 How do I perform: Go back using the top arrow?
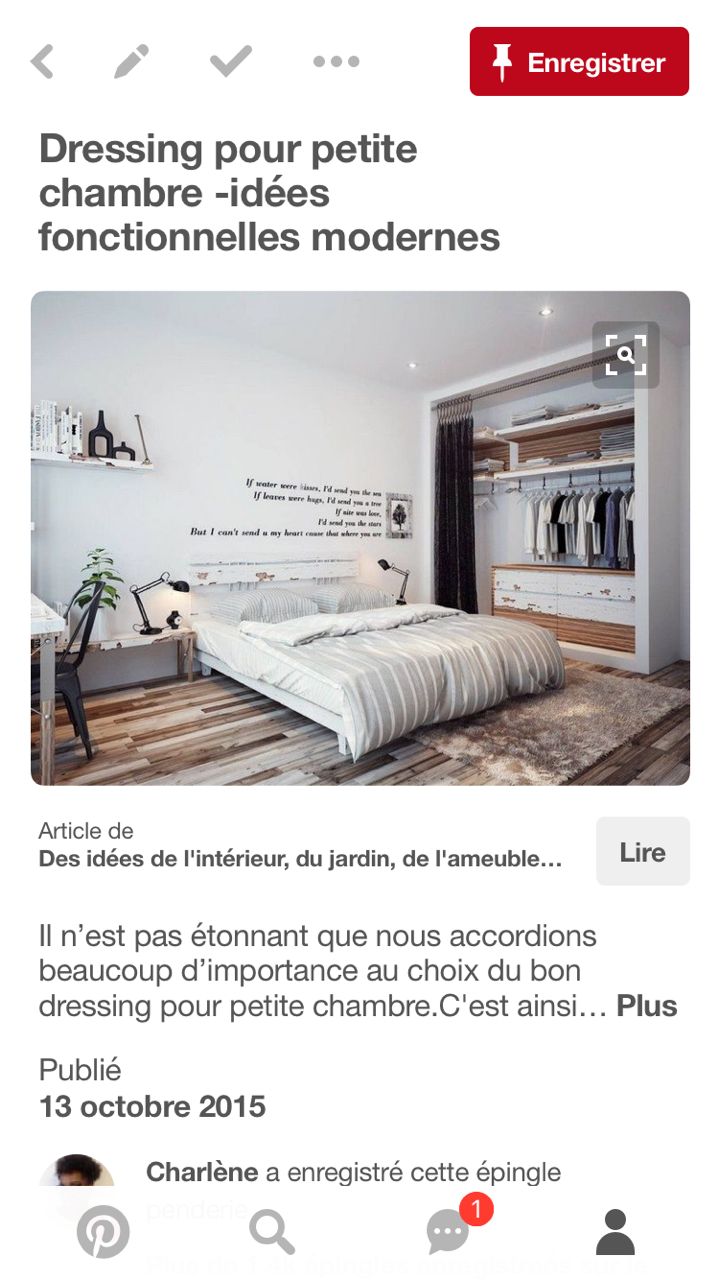click(42, 62)
